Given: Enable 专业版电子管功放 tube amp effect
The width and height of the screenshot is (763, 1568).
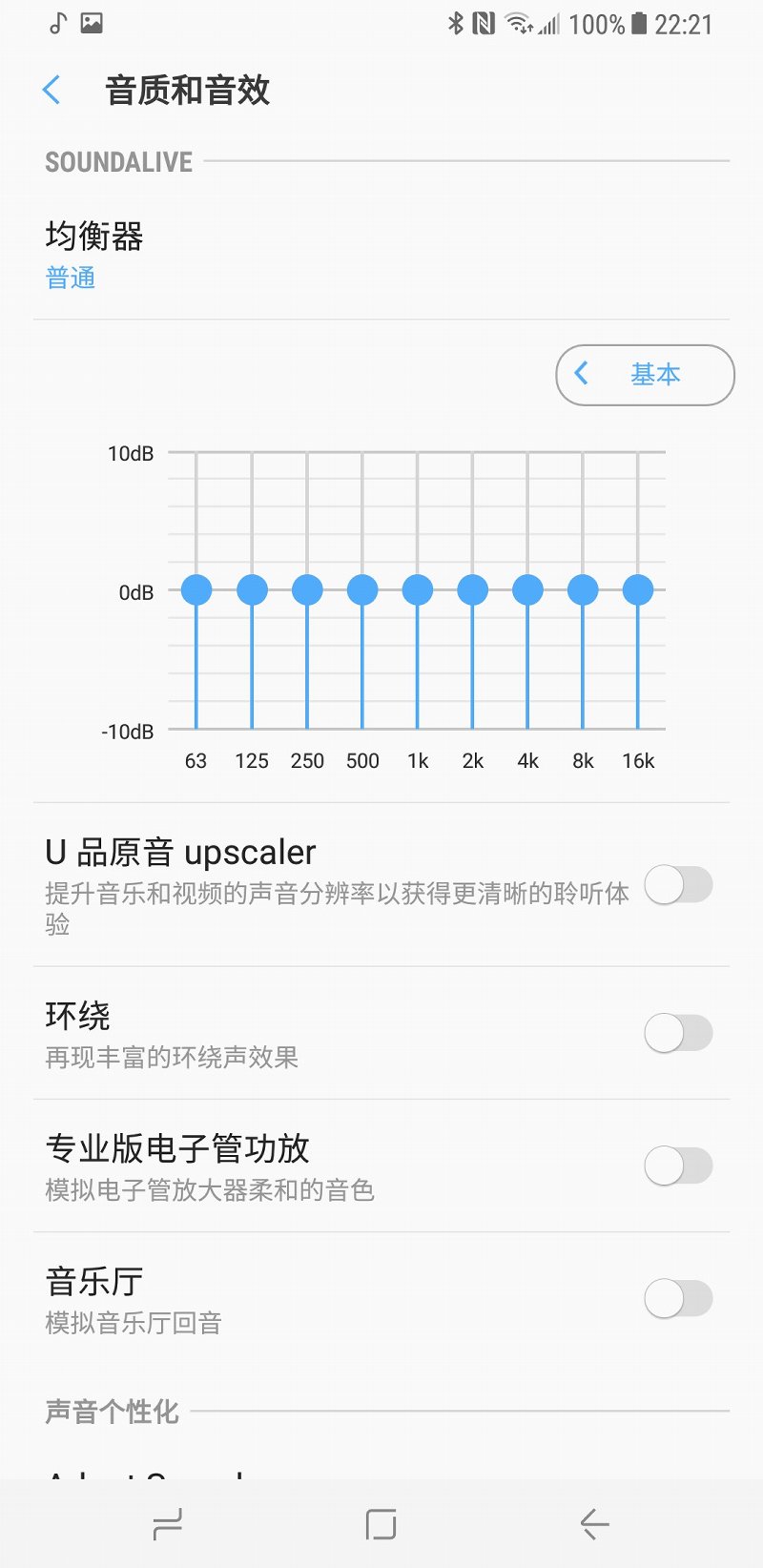Looking at the screenshot, I should 677,1166.
